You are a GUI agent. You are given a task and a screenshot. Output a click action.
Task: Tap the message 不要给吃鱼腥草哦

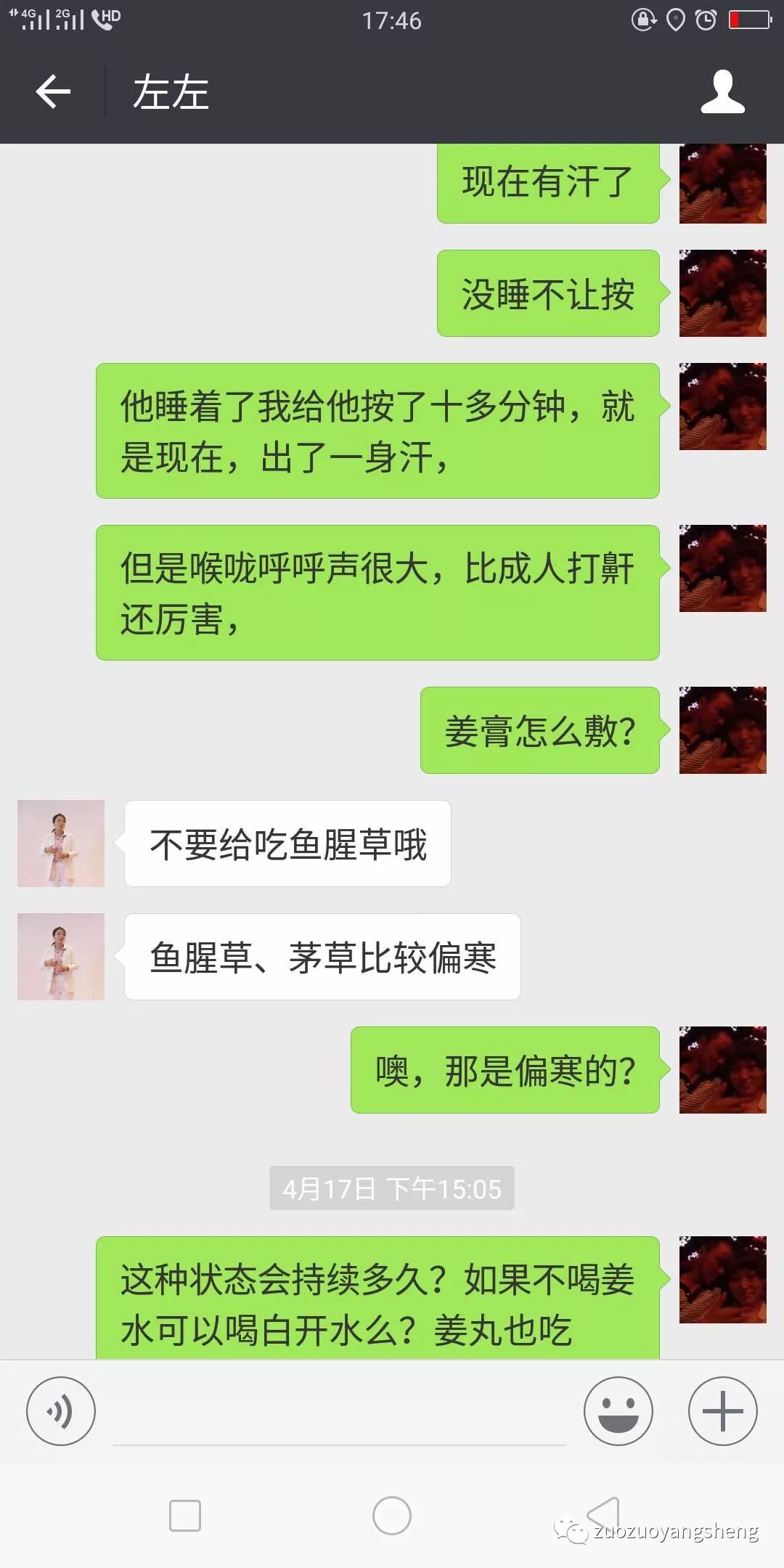tap(287, 842)
